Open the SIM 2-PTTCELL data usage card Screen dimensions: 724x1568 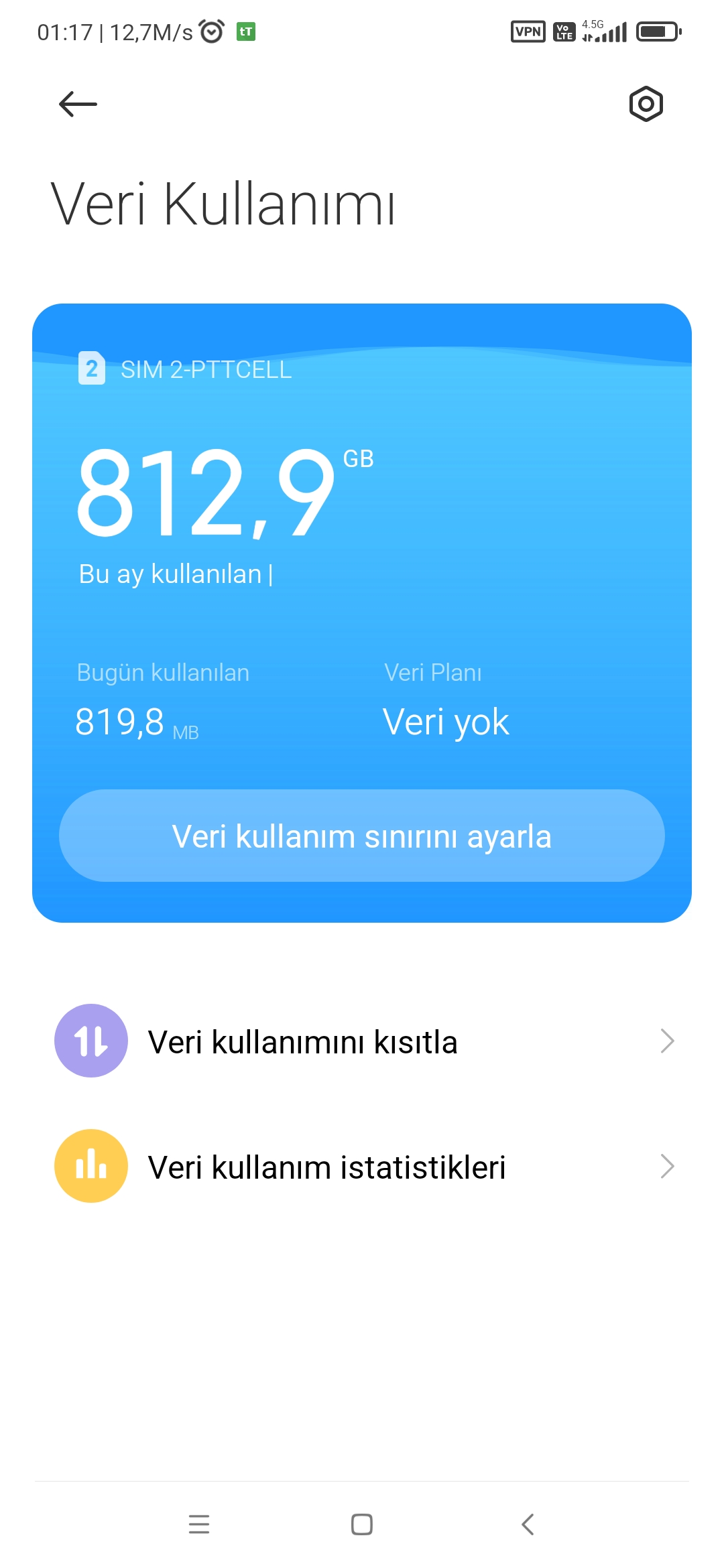point(362,613)
